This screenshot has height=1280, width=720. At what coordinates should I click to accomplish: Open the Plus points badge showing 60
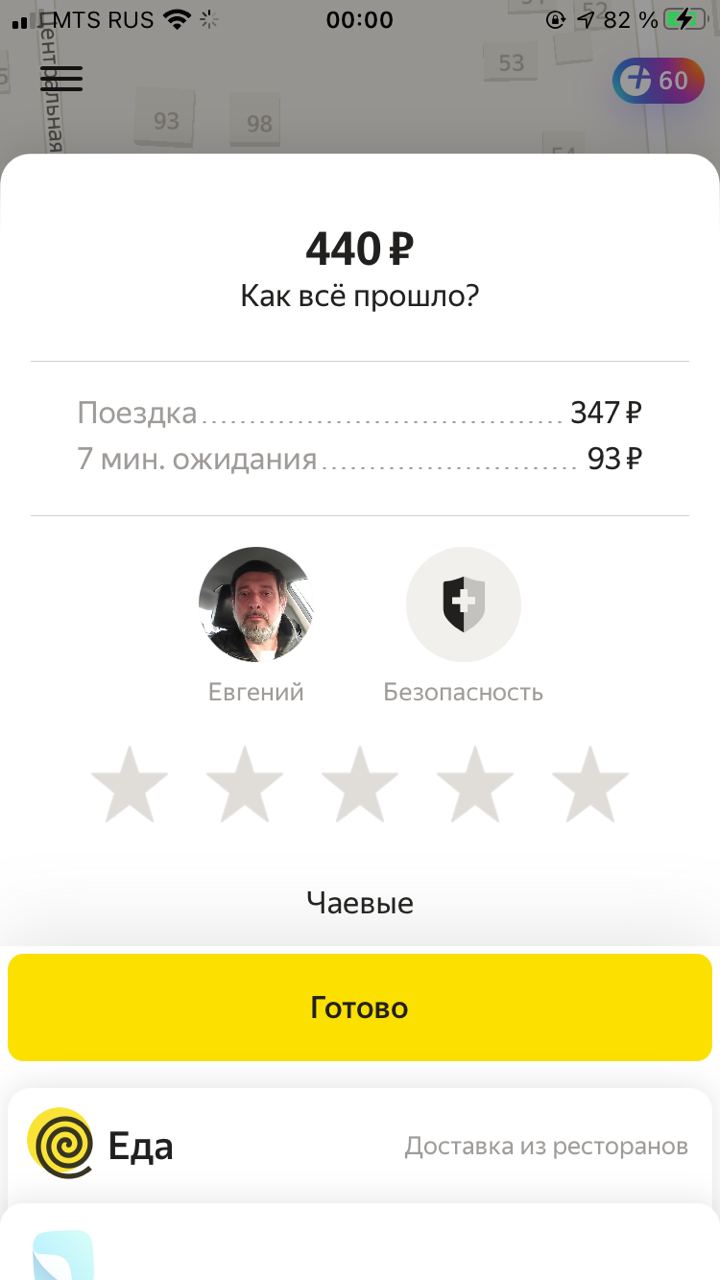(658, 81)
